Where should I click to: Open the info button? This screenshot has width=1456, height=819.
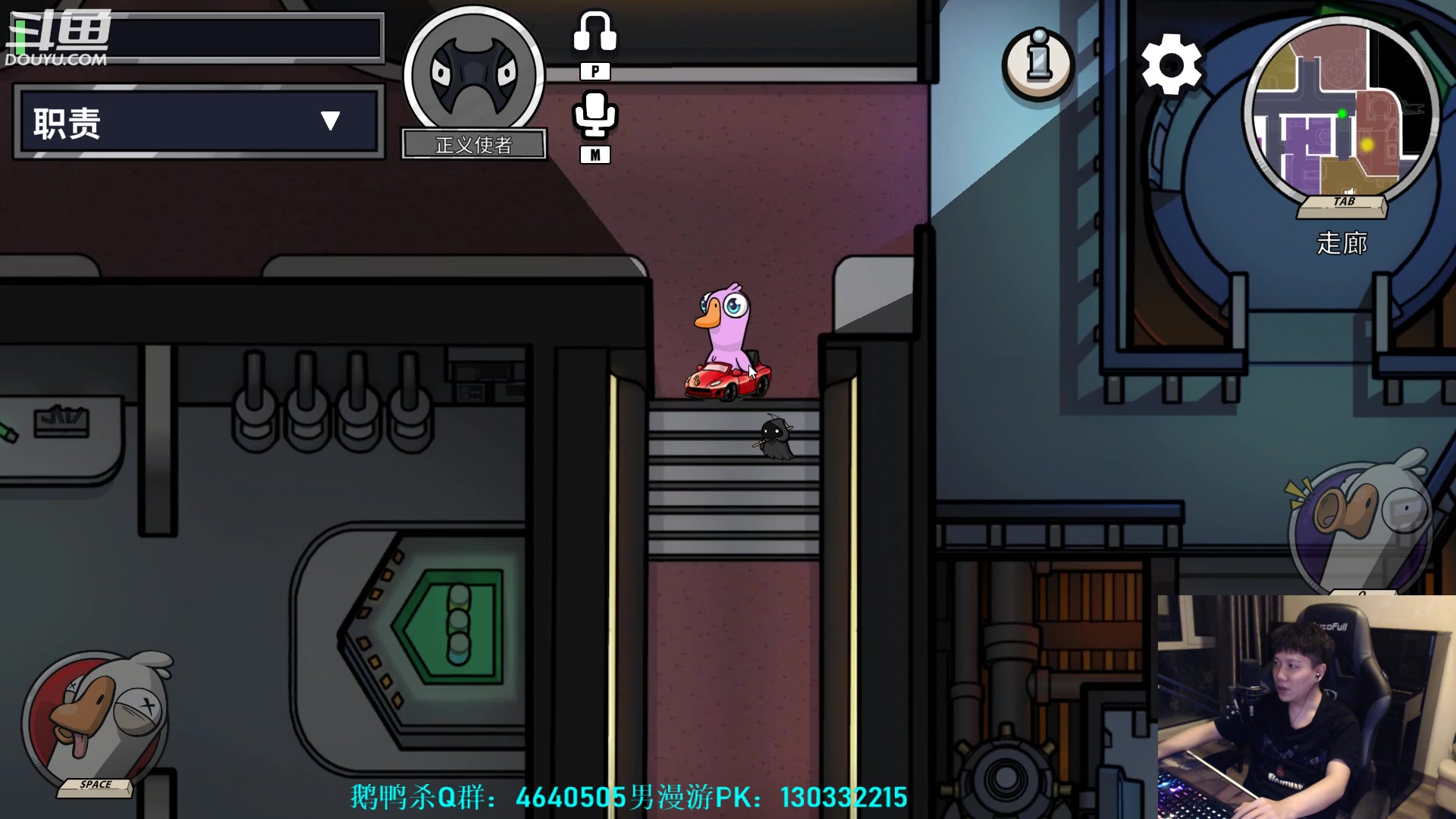(1038, 64)
